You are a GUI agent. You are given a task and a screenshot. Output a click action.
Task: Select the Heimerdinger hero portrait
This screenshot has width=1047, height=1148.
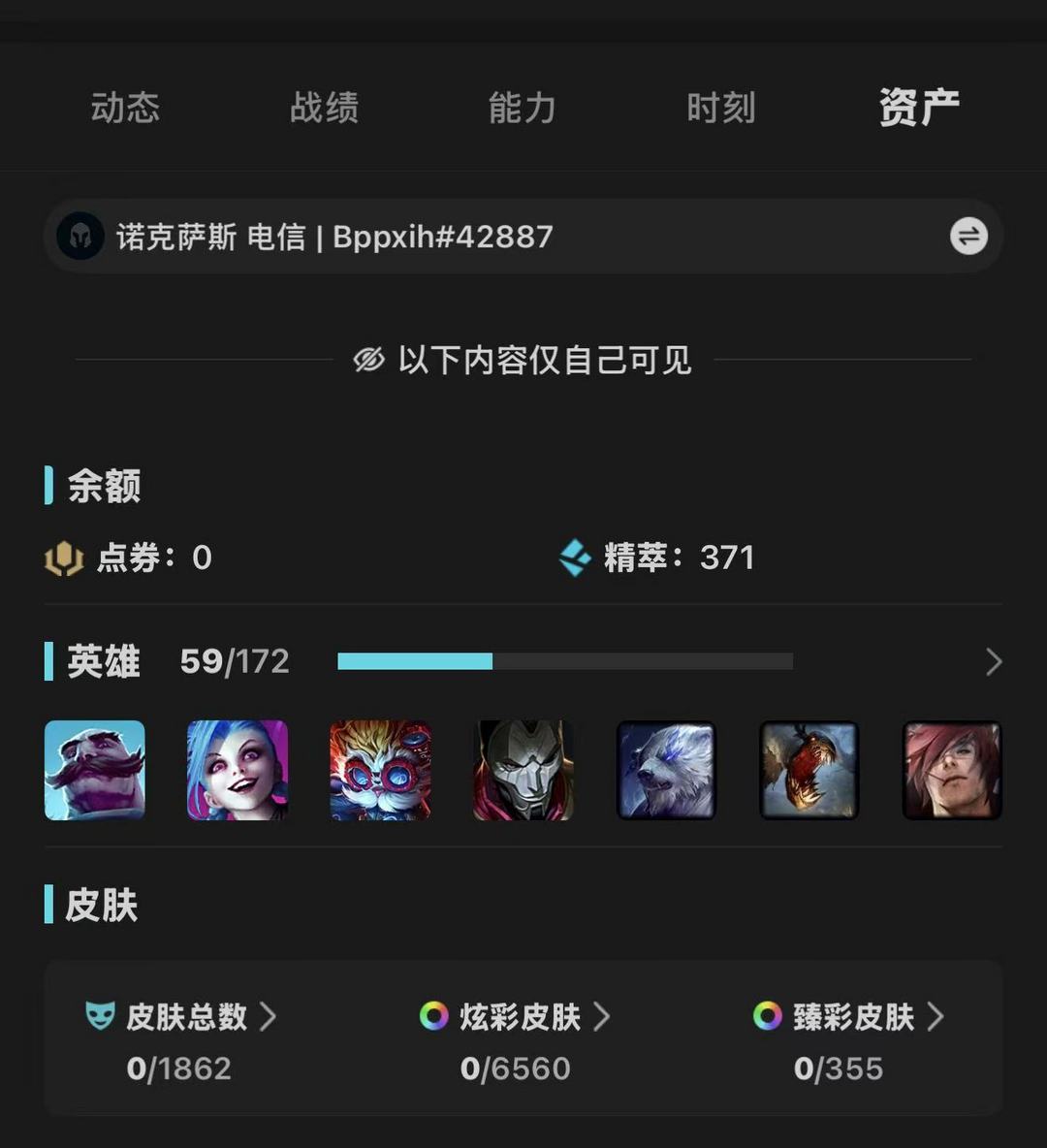(x=380, y=771)
